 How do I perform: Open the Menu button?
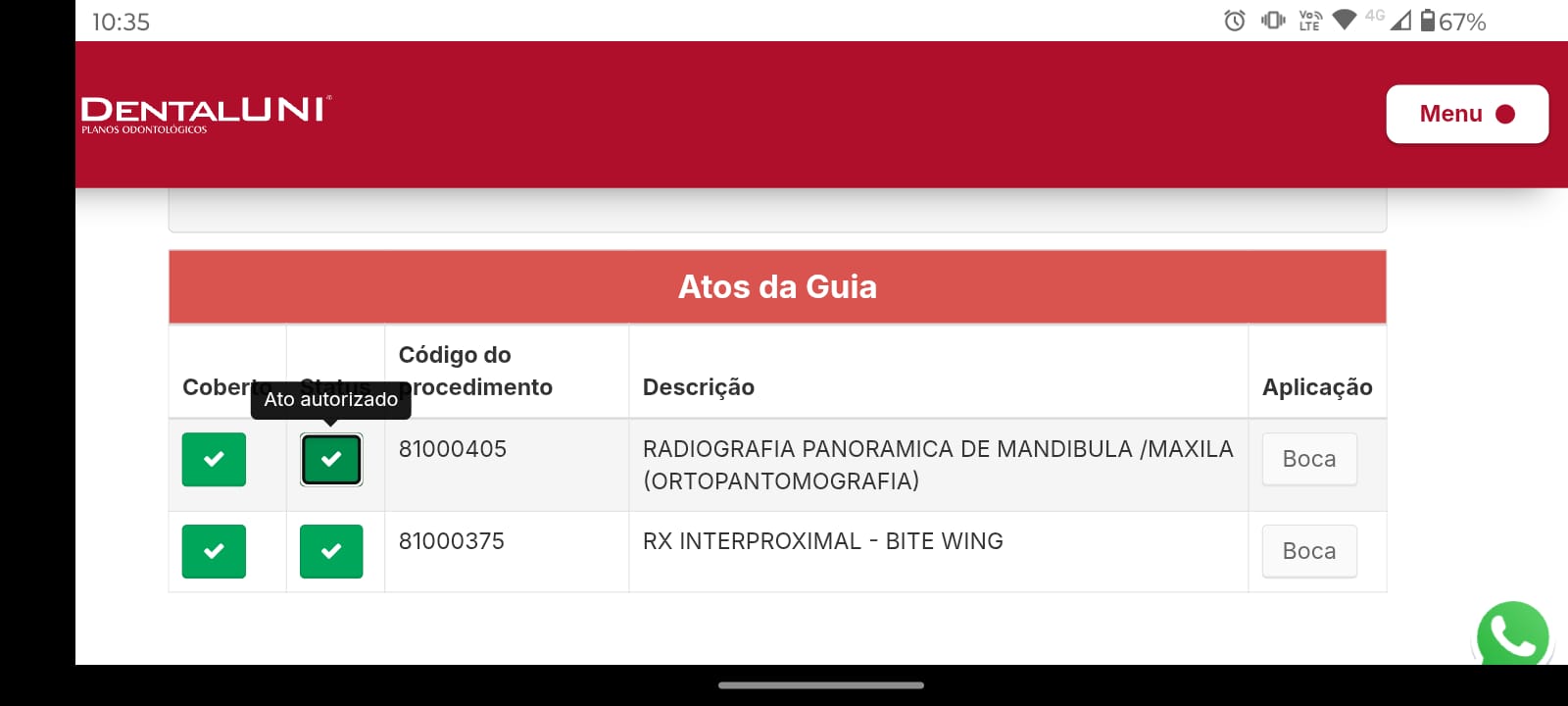1466,114
